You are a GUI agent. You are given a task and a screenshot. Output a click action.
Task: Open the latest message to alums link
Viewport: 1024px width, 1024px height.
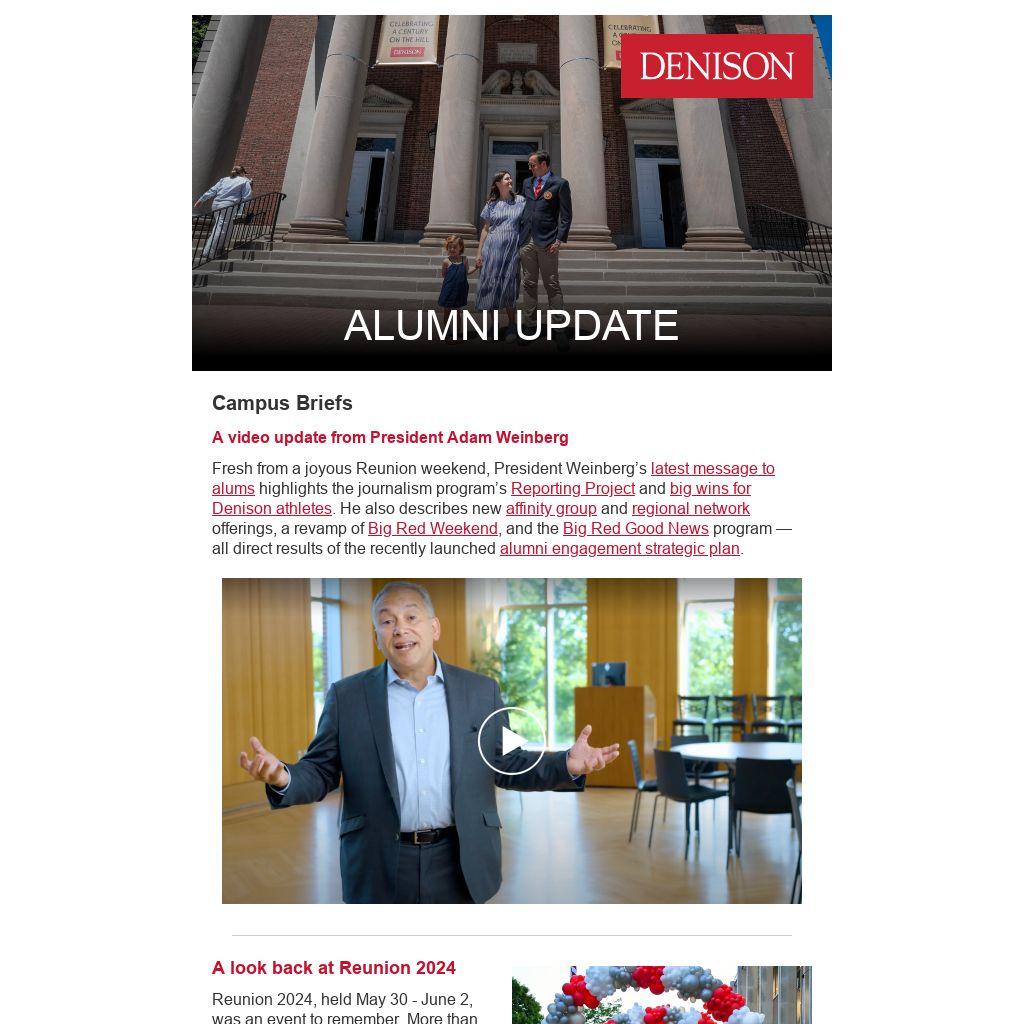[x=712, y=468]
